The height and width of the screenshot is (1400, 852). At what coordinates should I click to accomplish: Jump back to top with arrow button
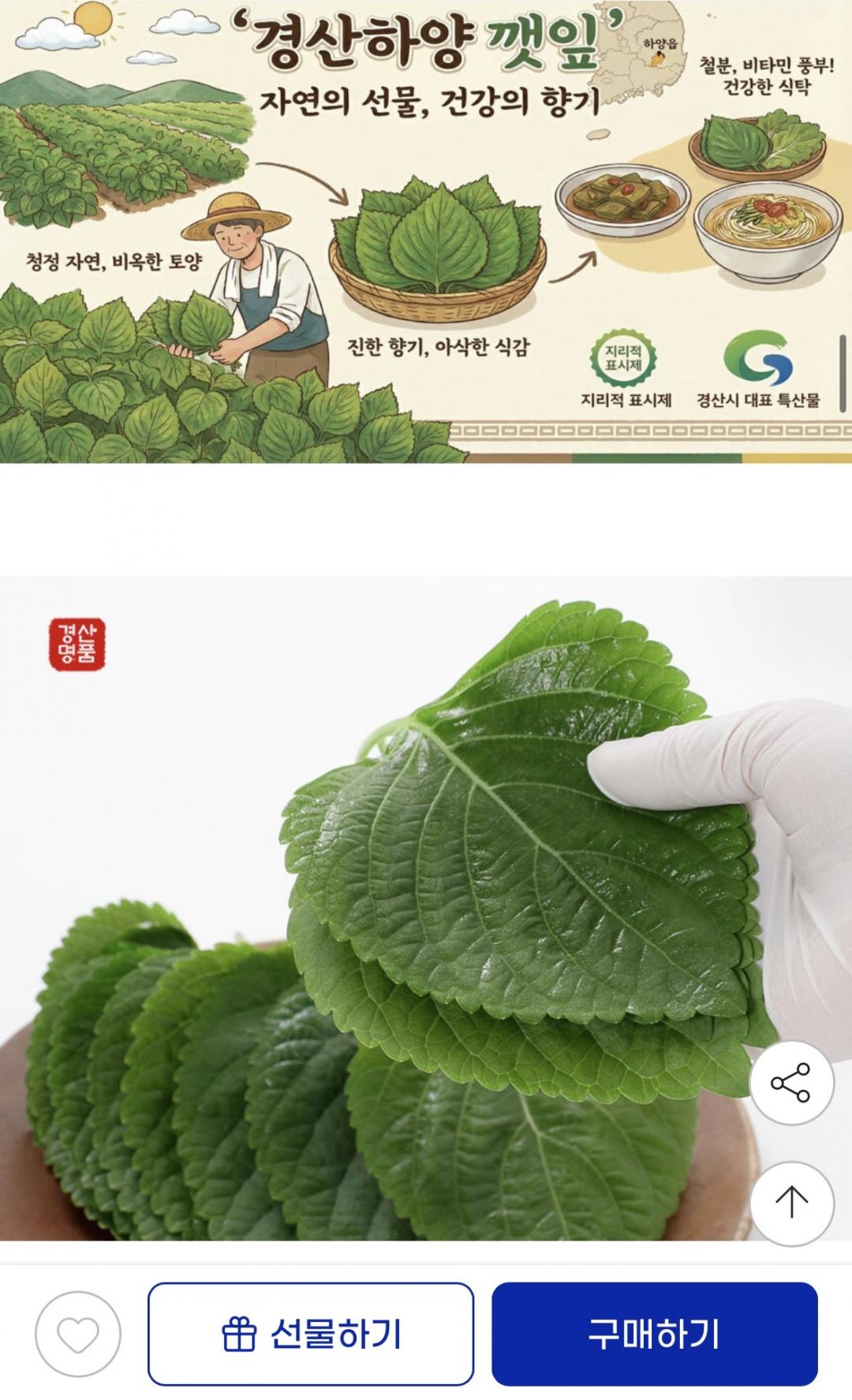click(x=791, y=1203)
